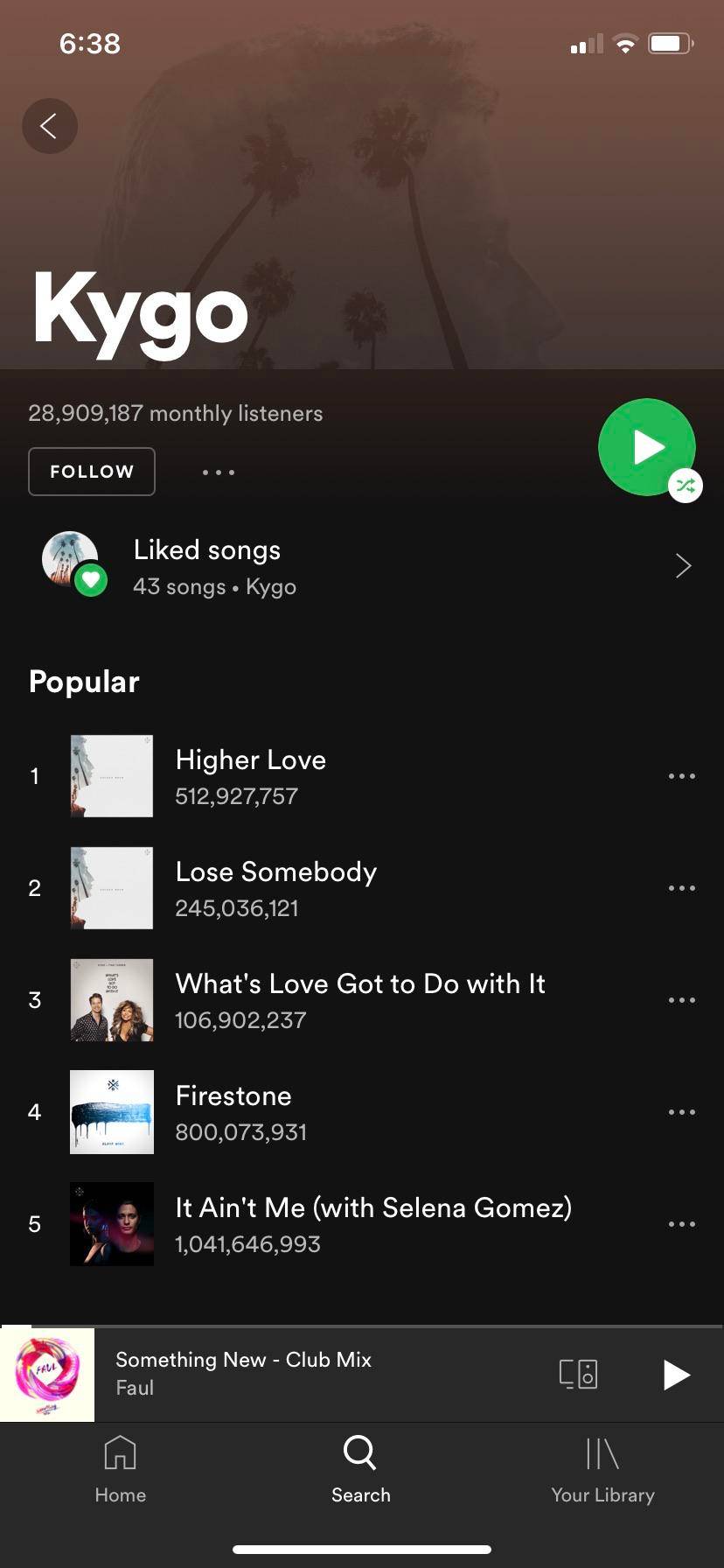Tap the green play button for Kygo

[x=647, y=447]
